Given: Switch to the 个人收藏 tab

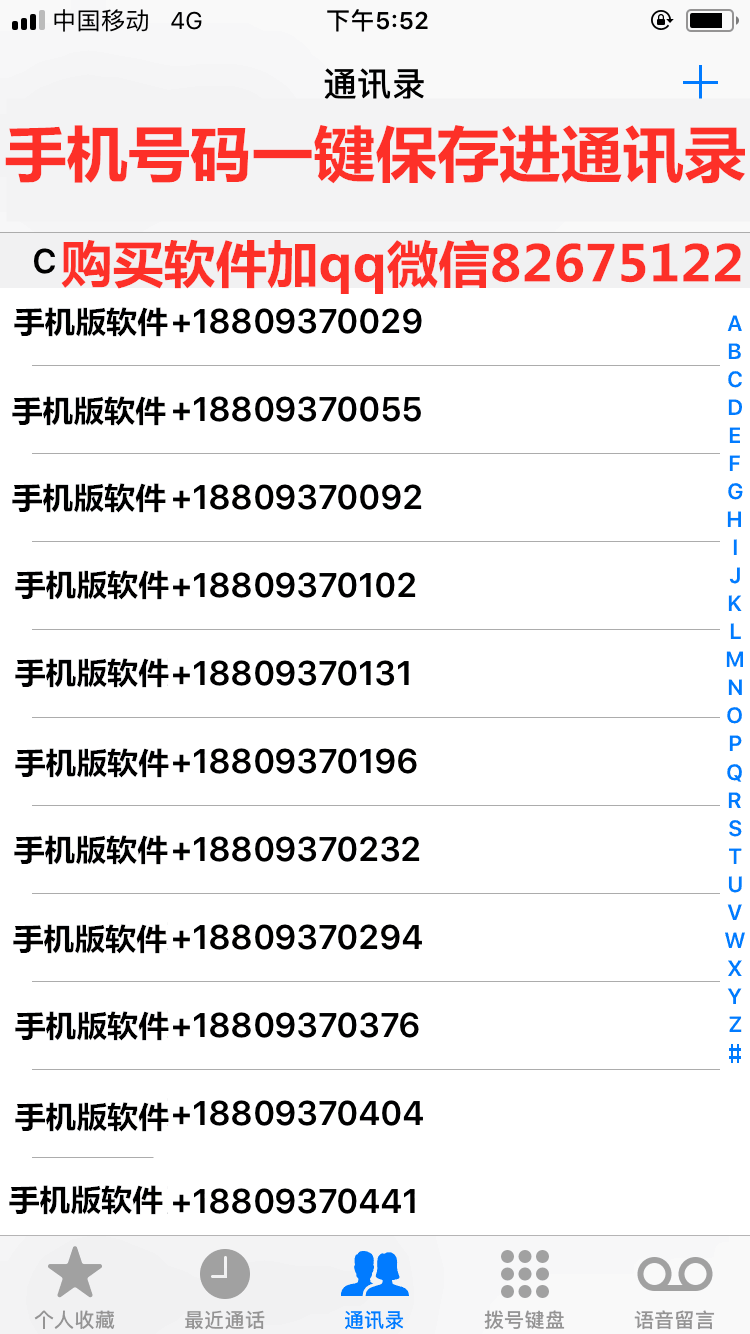Looking at the screenshot, I should pyautogui.click(x=75, y=1287).
